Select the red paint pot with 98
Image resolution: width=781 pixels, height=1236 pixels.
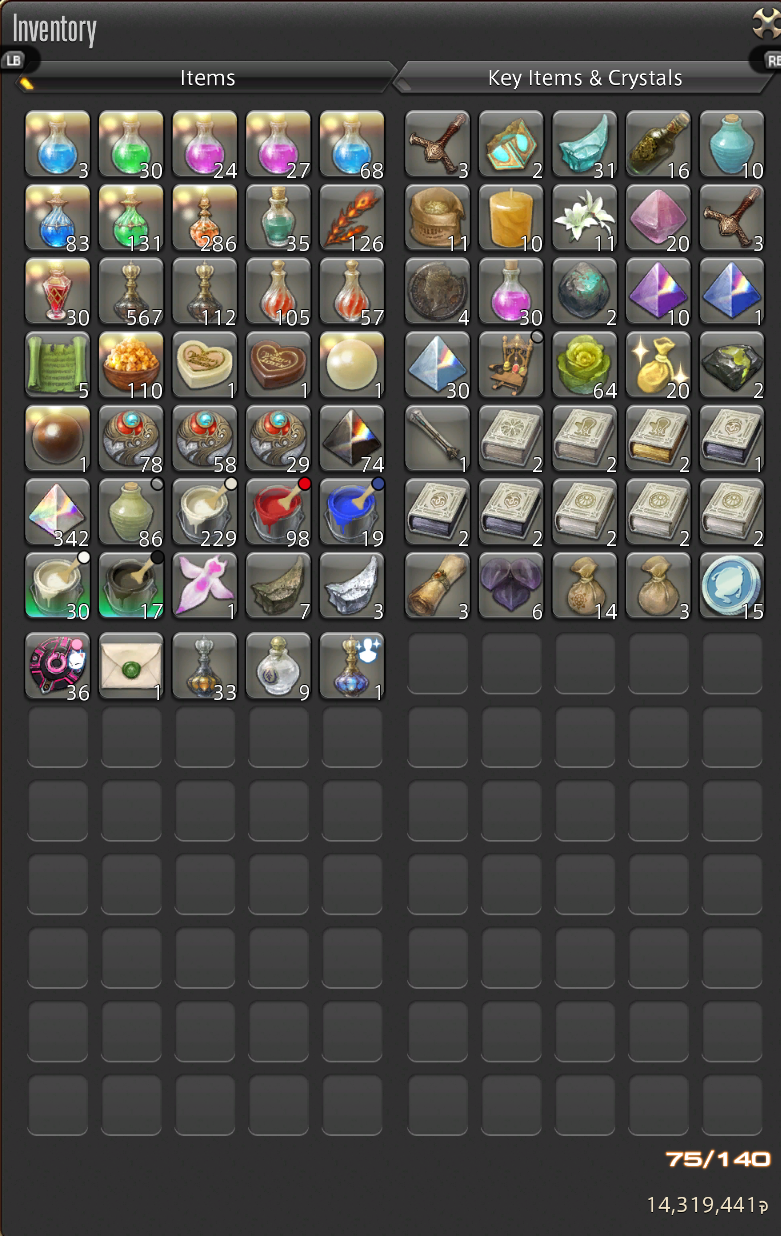point(278,512)
